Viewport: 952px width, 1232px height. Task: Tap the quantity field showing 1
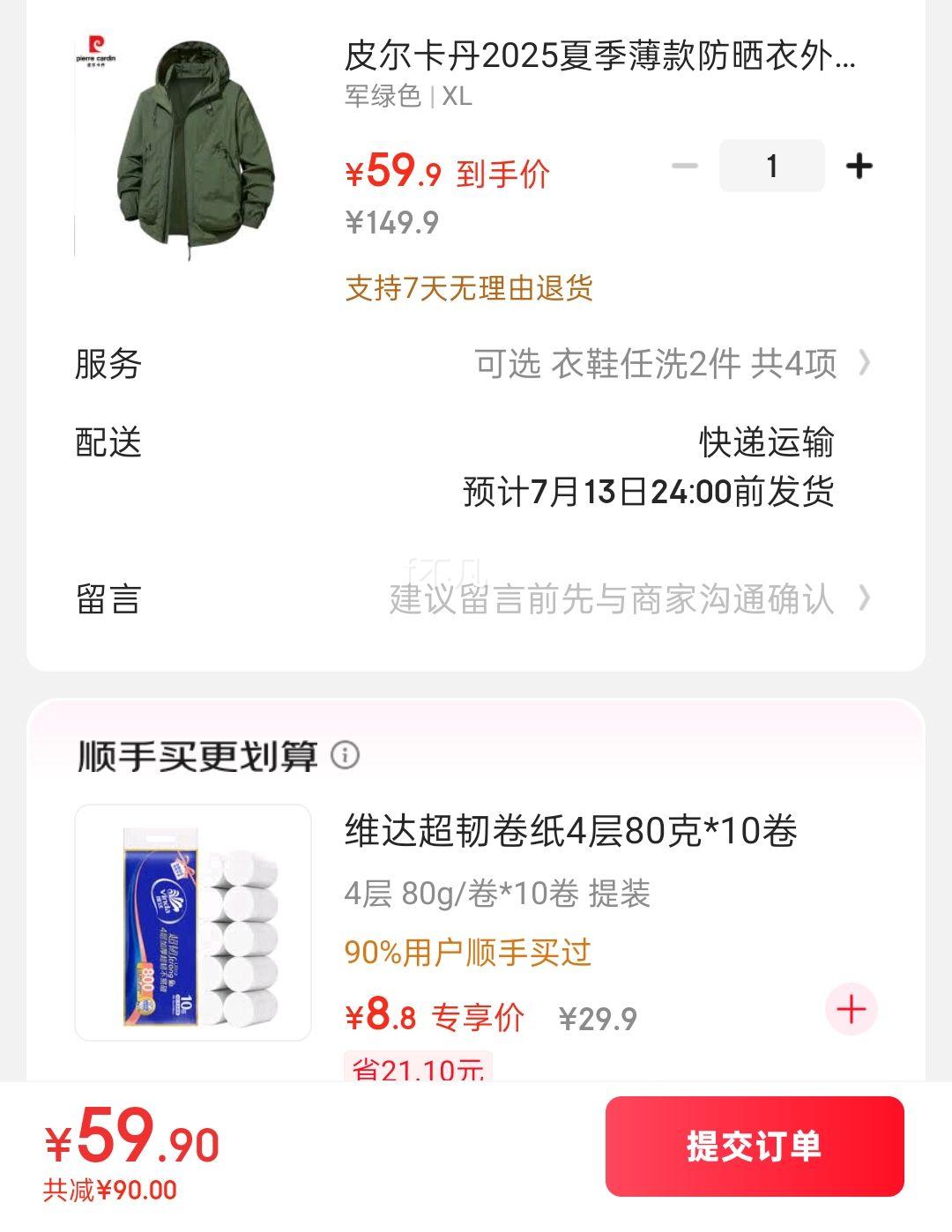tap(771, 167)
